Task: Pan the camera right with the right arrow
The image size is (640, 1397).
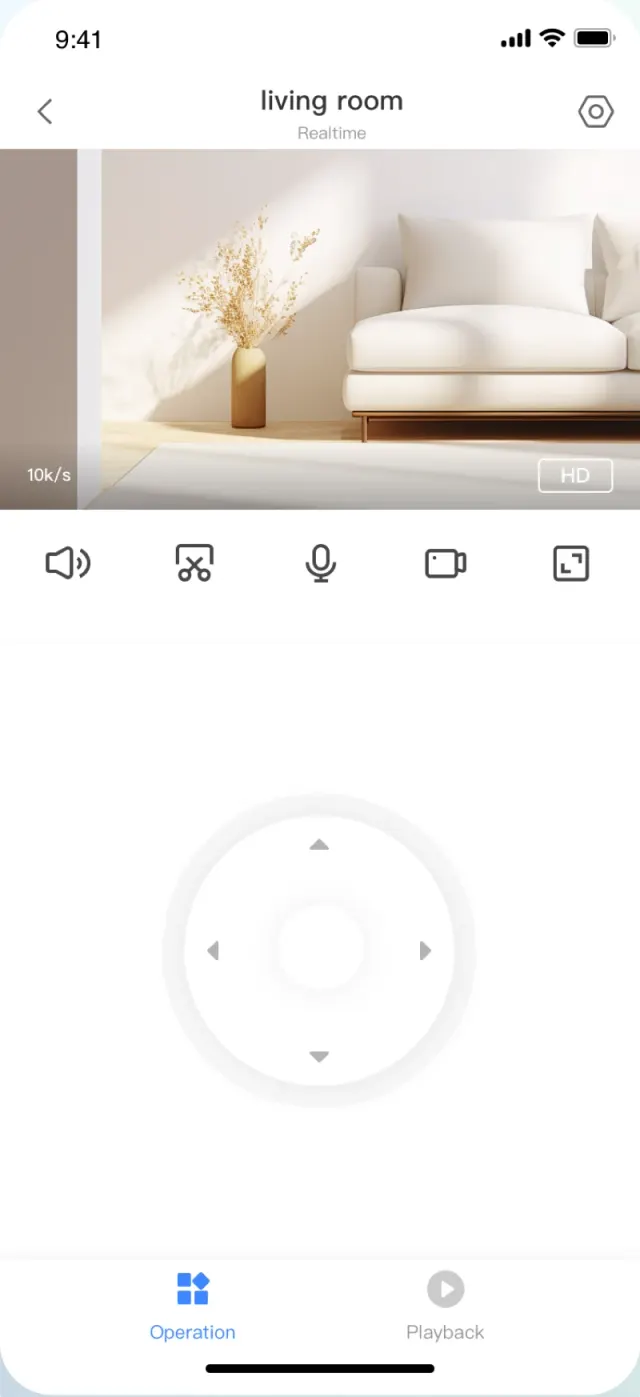Action: click(425, 950)
